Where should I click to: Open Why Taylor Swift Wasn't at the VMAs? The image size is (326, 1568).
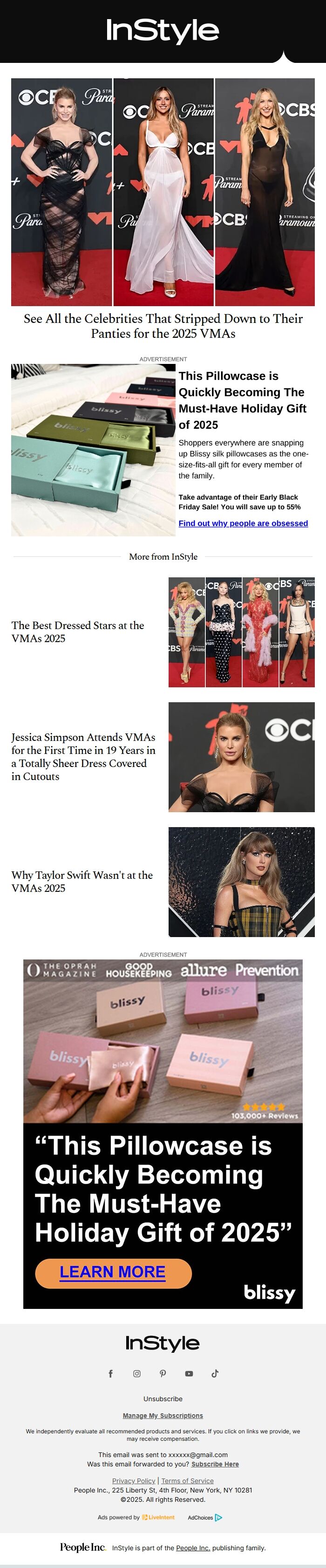(x=81, y=882)
